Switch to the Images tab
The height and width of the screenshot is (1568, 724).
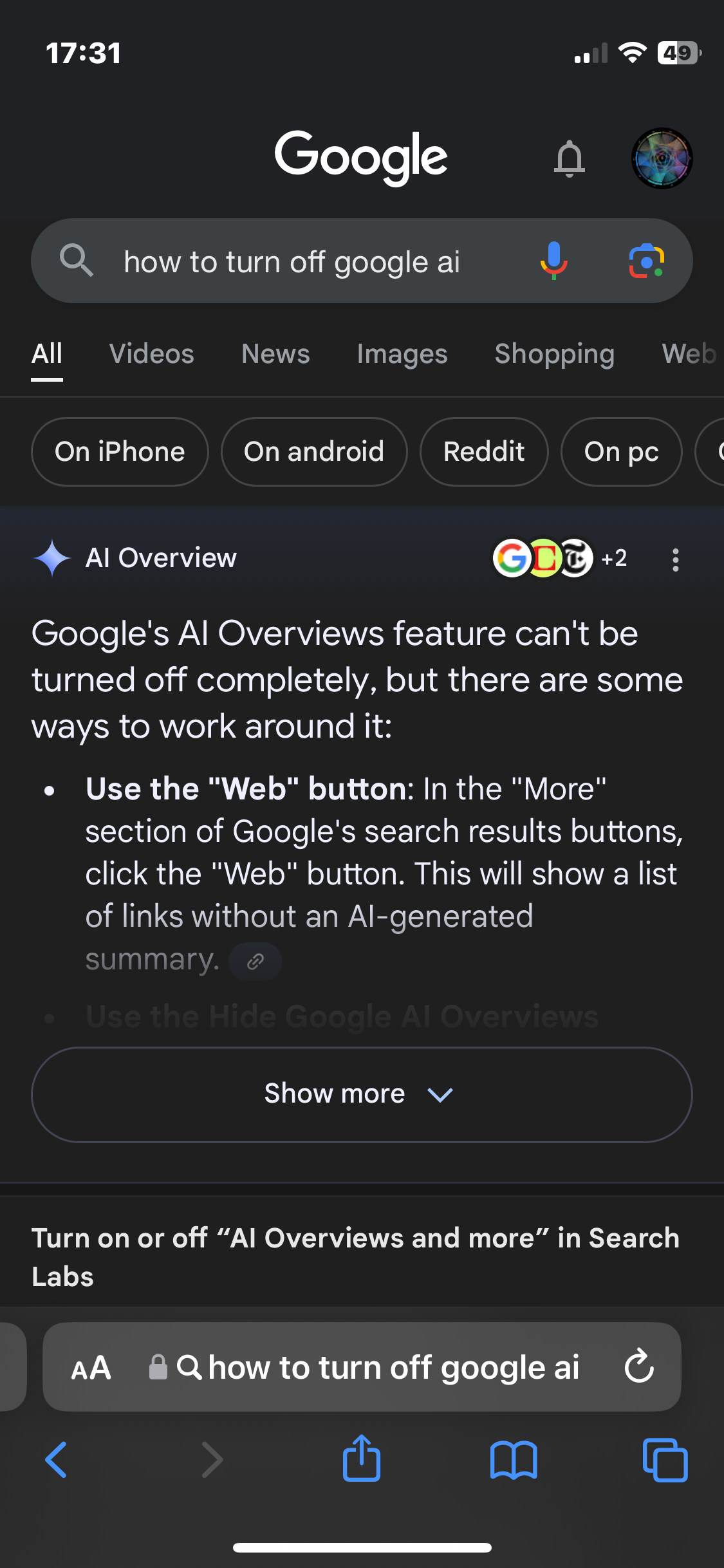pos(402,354)
